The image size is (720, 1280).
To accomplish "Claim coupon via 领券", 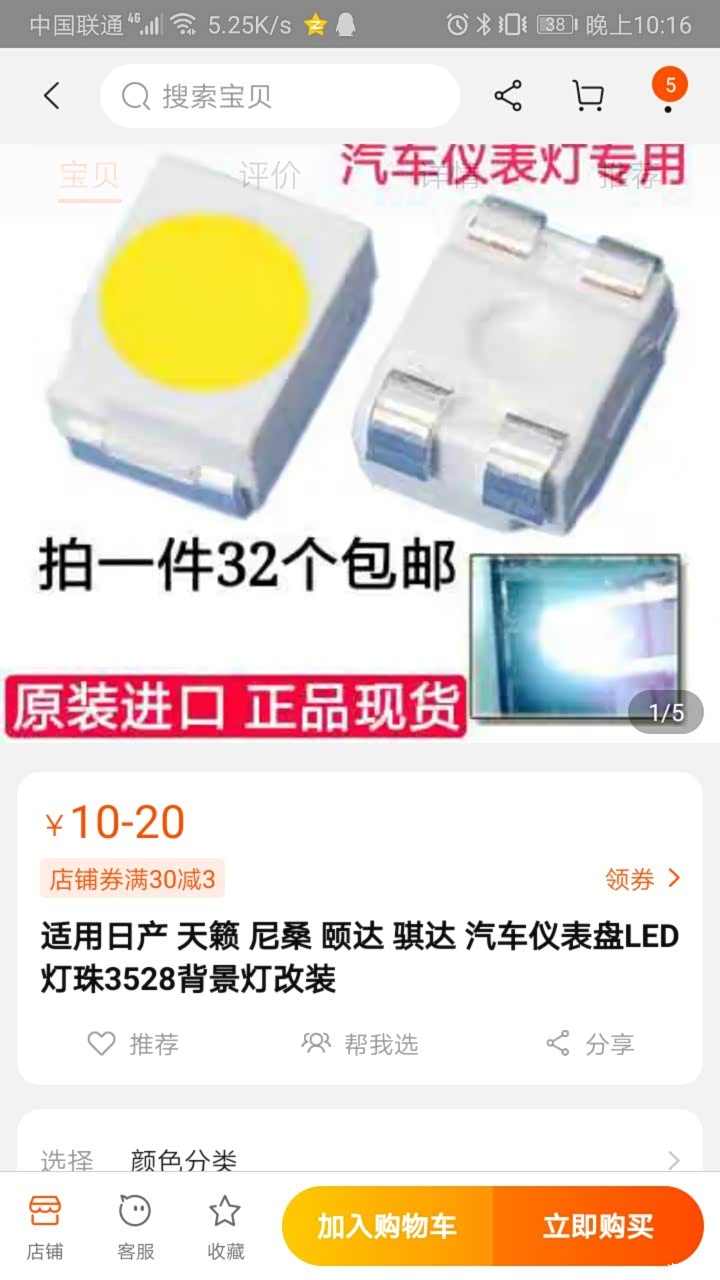I will [x=643, y=879].
